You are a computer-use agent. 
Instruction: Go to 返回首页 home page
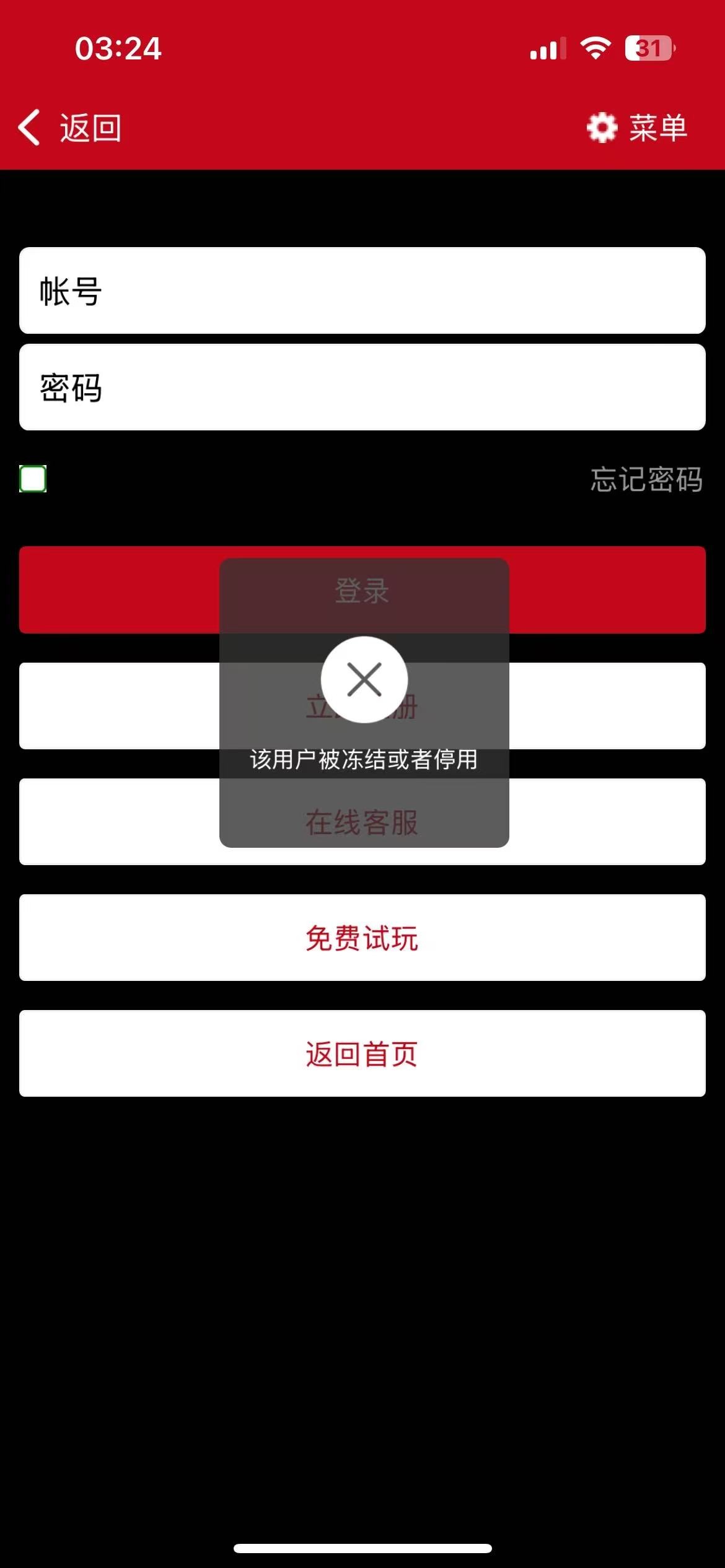pyautogui.click(x=362, y=1053)
